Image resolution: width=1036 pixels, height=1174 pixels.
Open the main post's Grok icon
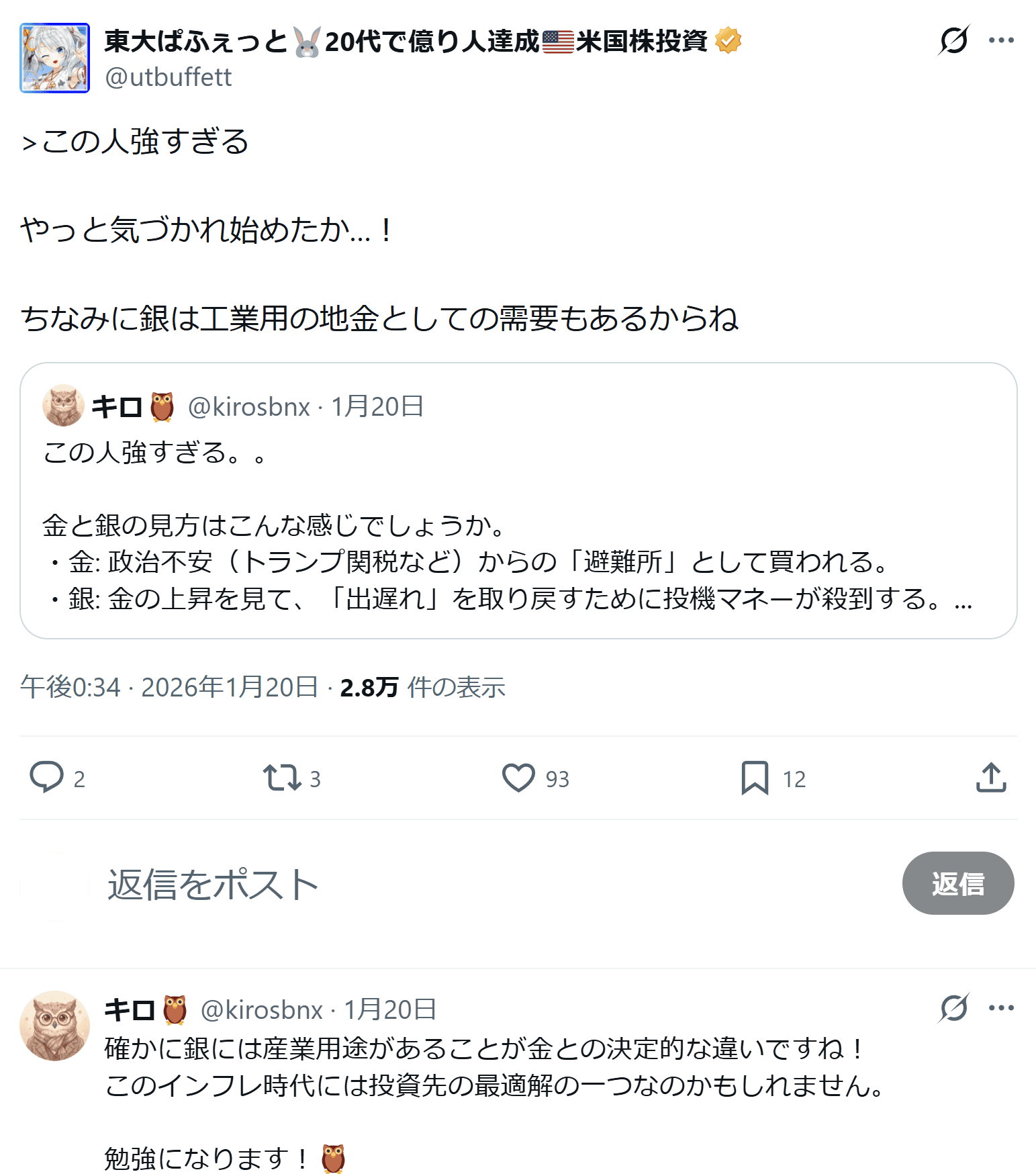pyautogui.click(x=953, y=40)
